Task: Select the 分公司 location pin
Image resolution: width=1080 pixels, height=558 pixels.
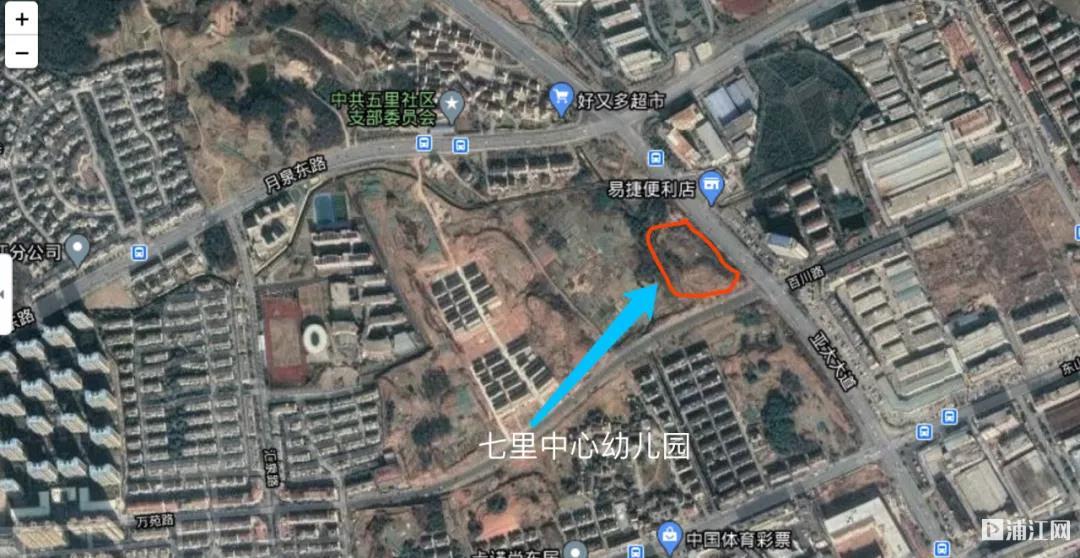Action: tap(77, 247)
